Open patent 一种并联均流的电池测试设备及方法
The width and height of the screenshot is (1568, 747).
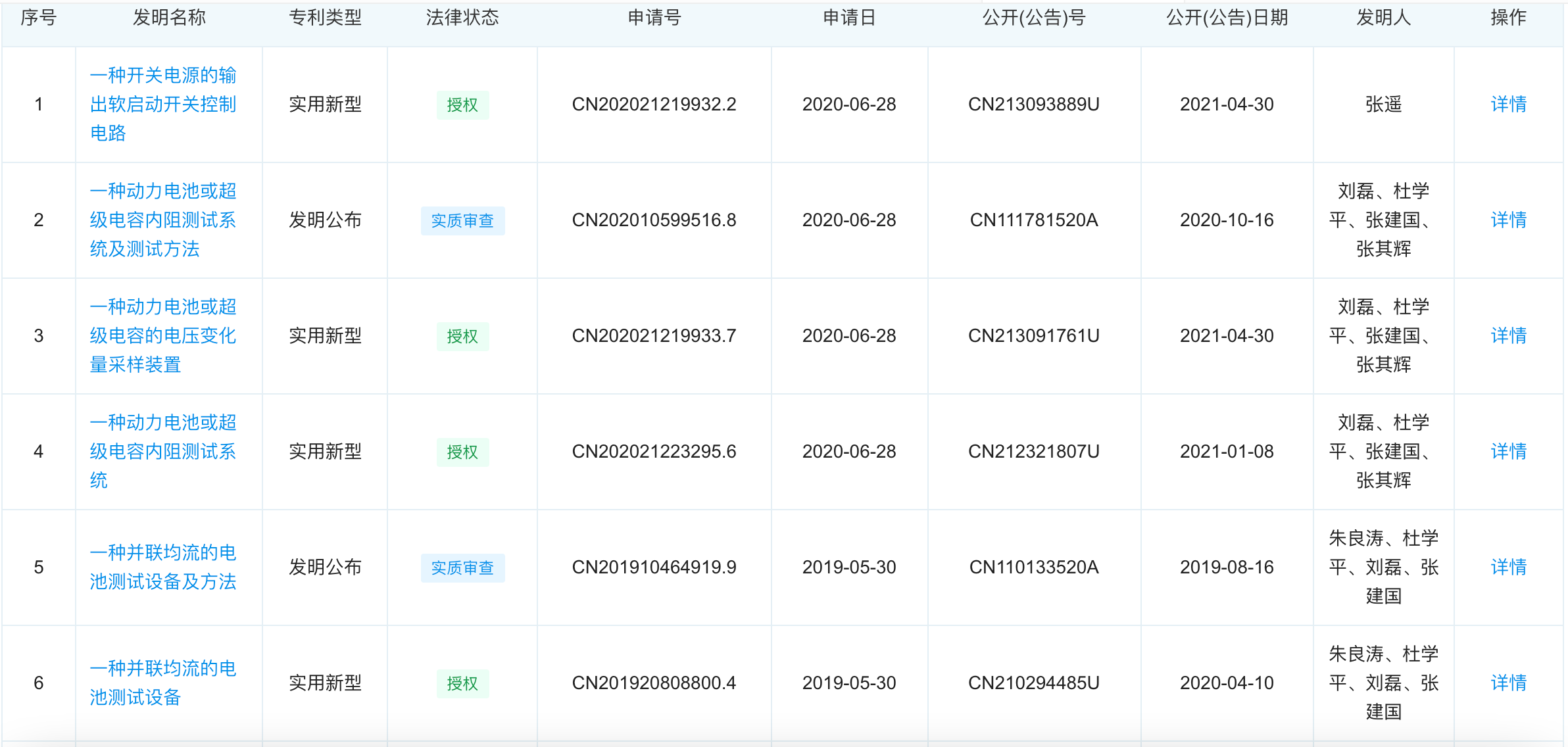point(162,567)
